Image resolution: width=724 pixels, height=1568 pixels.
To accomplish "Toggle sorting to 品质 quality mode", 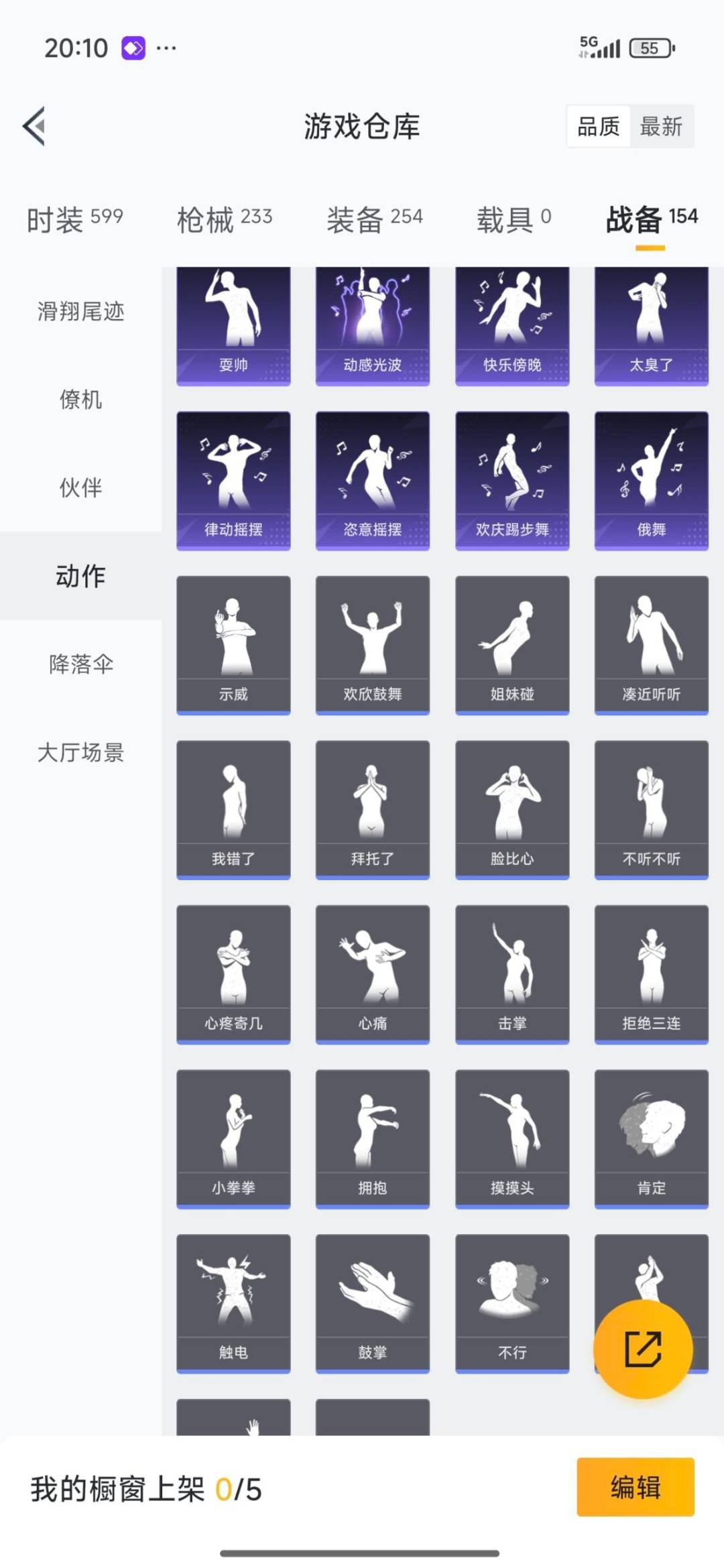I will 600,127.
